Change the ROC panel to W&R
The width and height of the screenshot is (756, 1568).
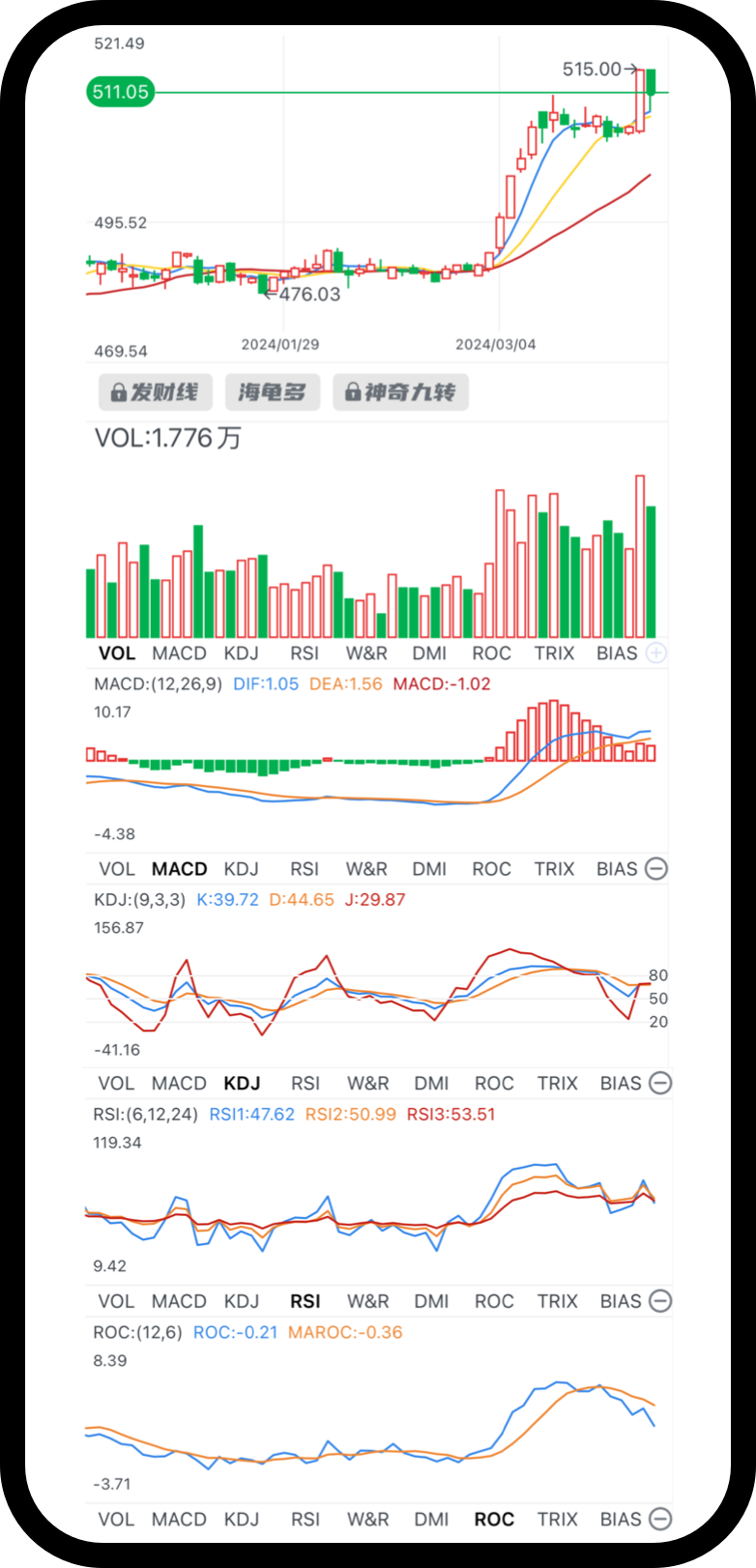[x=367, y=1520]
